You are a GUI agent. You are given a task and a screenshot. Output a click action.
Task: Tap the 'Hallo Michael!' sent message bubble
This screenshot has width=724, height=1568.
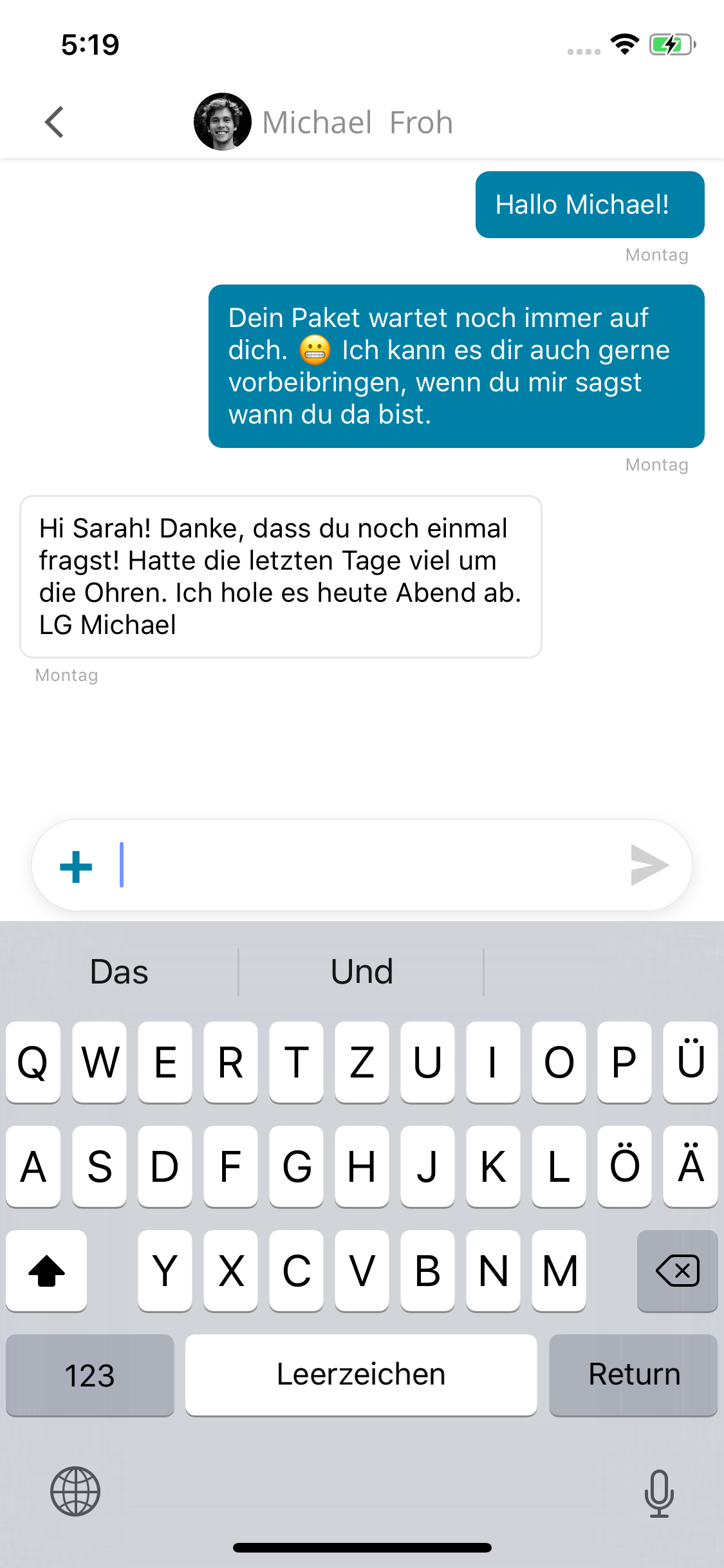(x=589, y=205)
